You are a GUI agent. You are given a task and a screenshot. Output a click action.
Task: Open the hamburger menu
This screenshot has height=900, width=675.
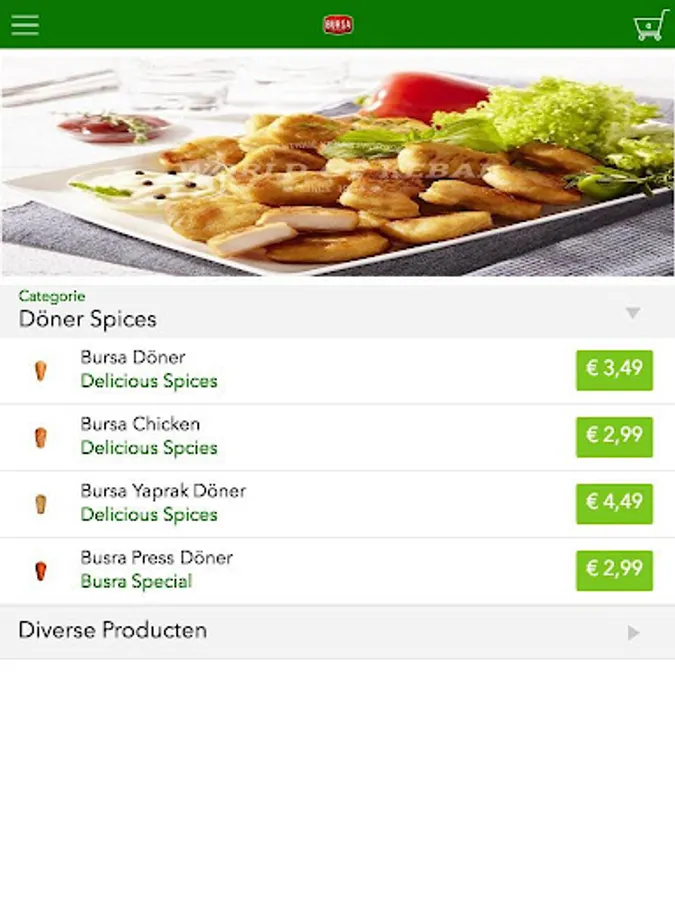coord(25,24)
